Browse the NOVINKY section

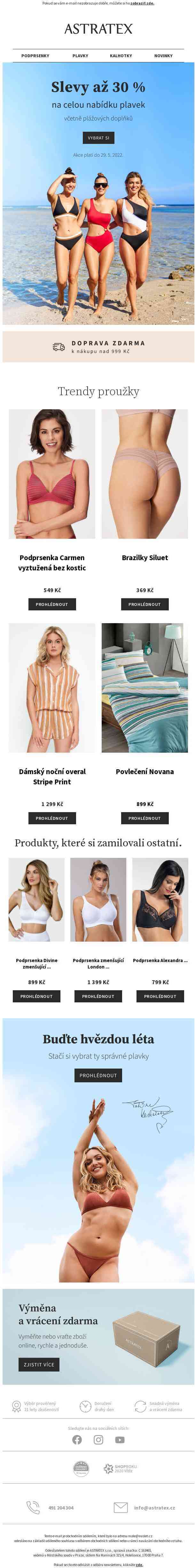point(163,55)
